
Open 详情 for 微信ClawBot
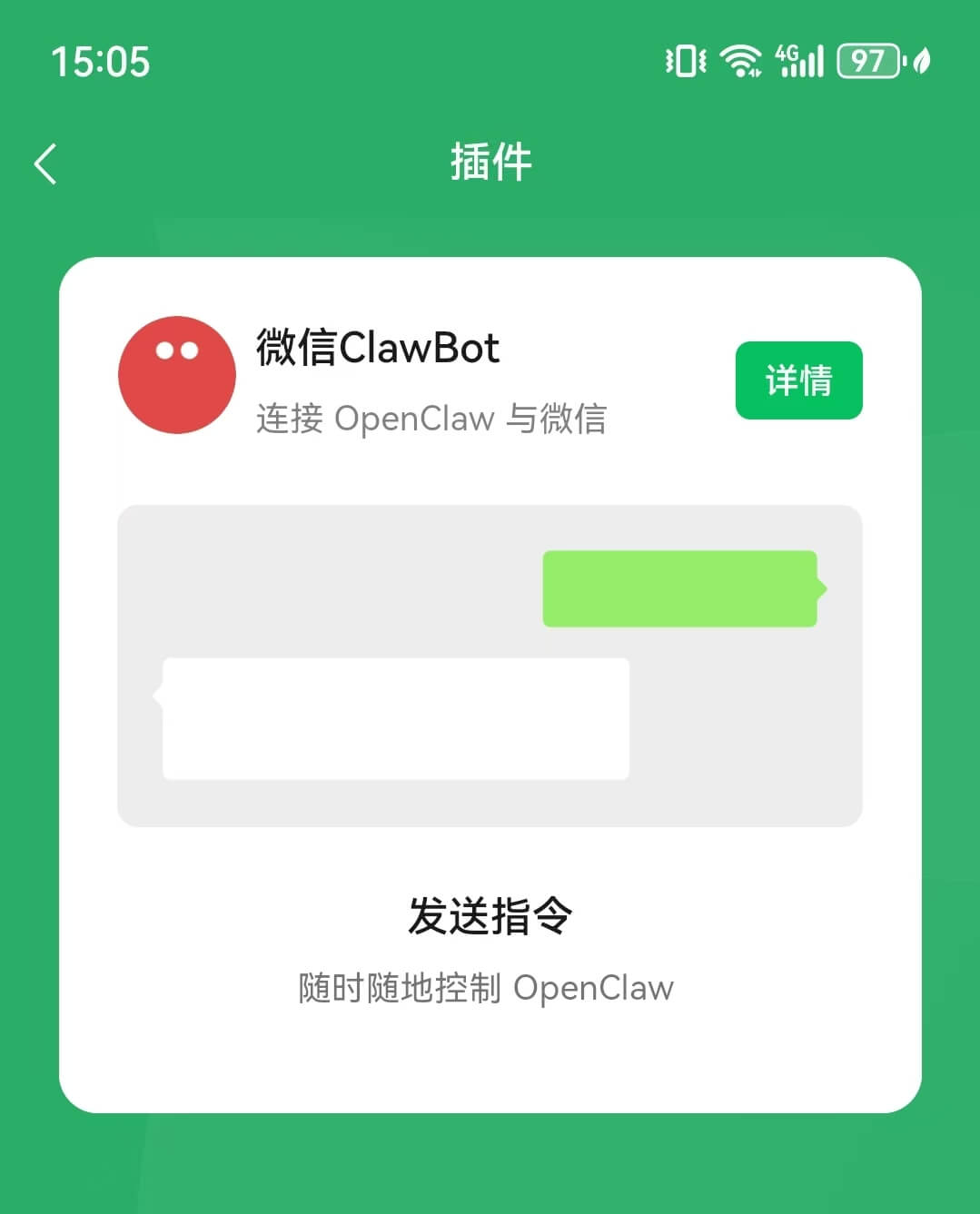[x=797, y=380]
